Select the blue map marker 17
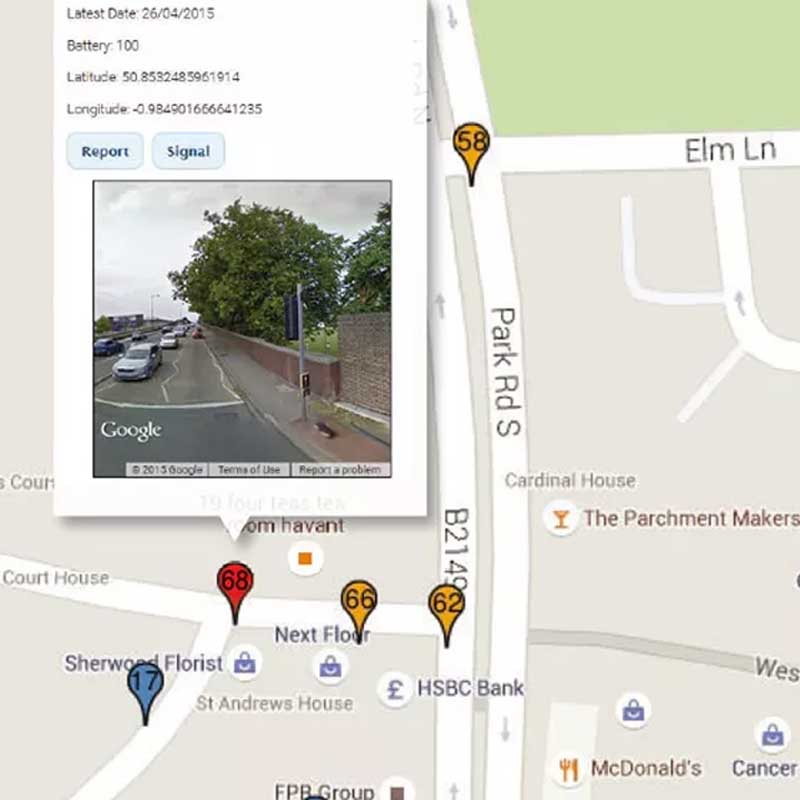Image resolution: width=800 pixels, height=800 pixels. [146, 684]
